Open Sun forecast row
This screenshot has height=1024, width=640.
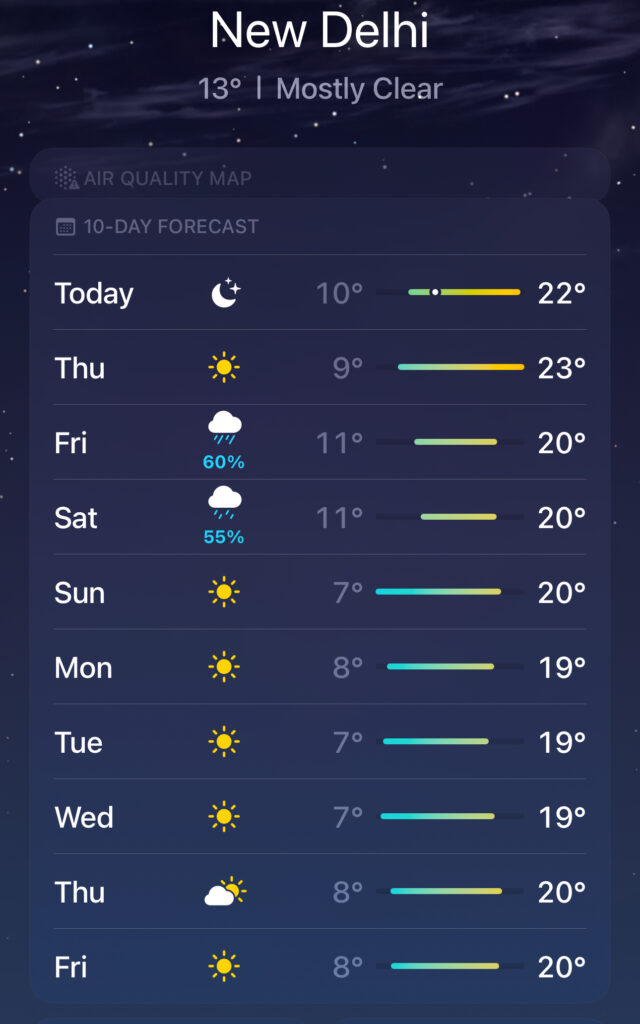tap(320, 593)
